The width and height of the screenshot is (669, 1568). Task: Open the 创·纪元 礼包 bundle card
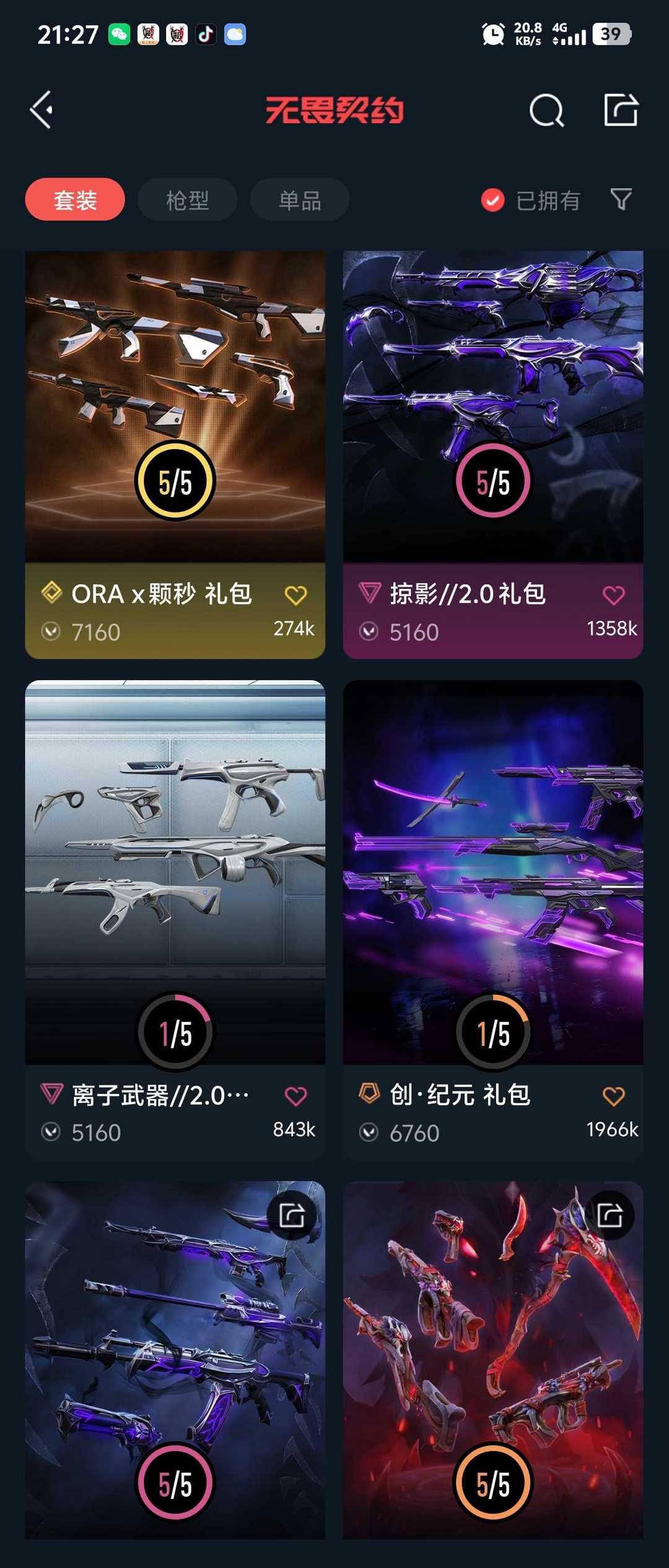(493, 867)
